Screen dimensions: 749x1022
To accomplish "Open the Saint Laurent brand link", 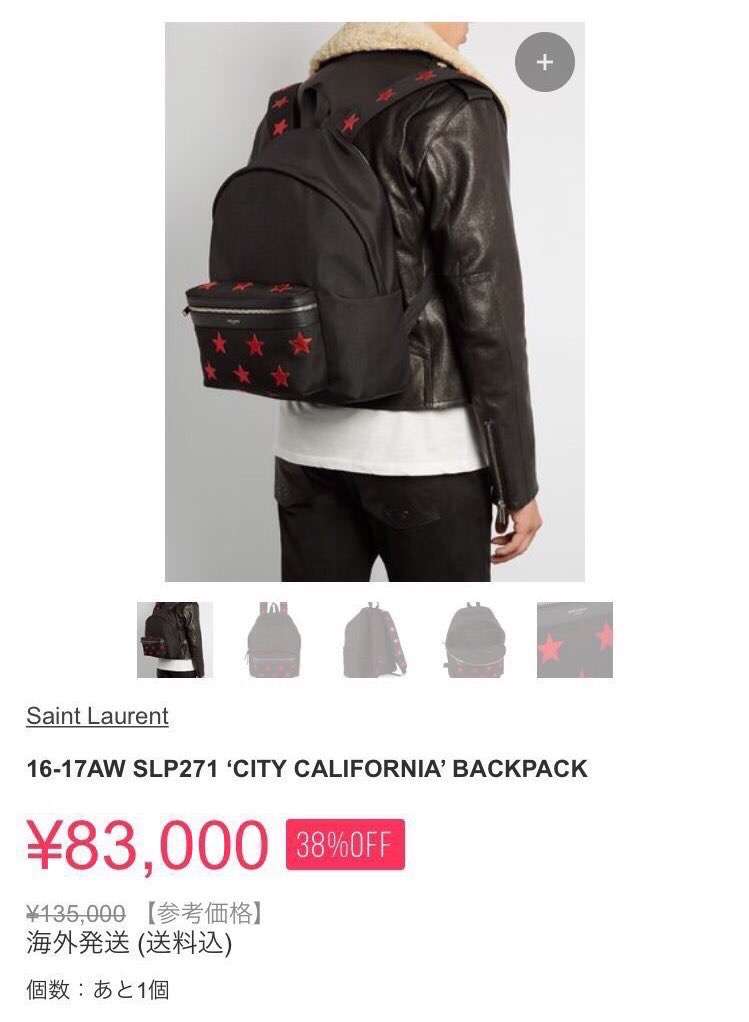I will point(97,716).
